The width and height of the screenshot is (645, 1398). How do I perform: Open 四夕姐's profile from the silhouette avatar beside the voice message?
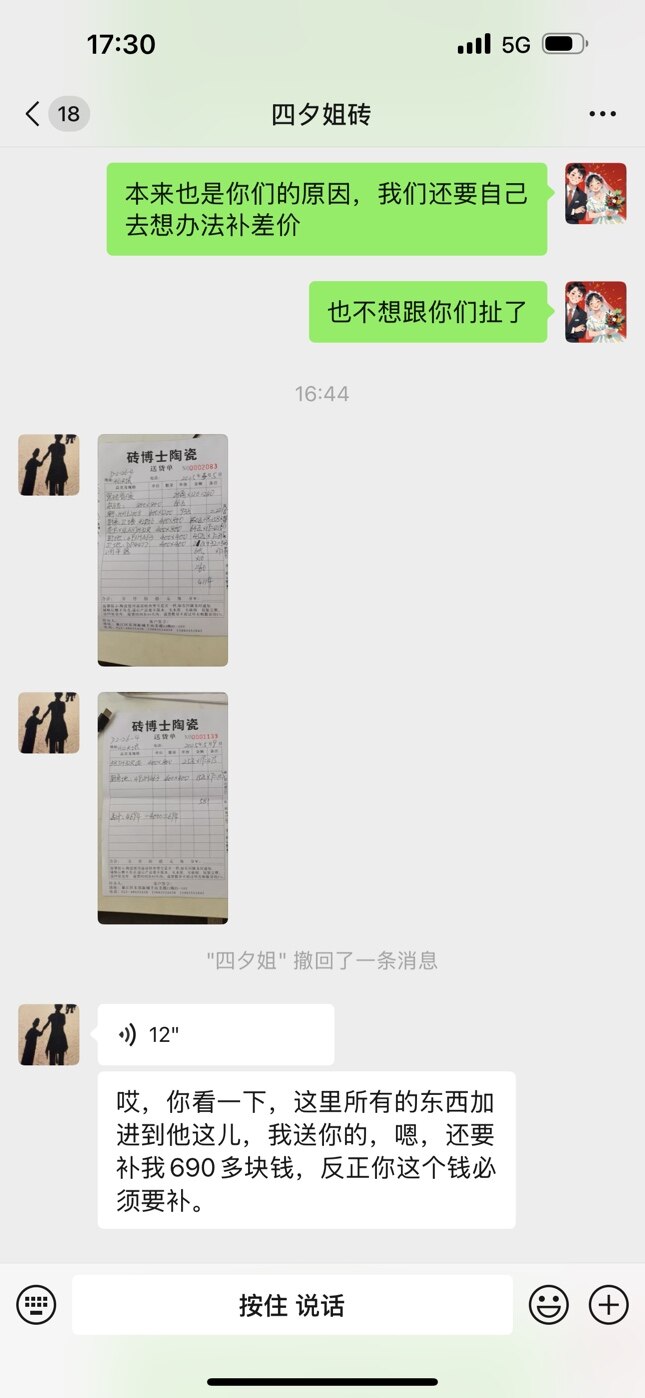(49, 1035)
